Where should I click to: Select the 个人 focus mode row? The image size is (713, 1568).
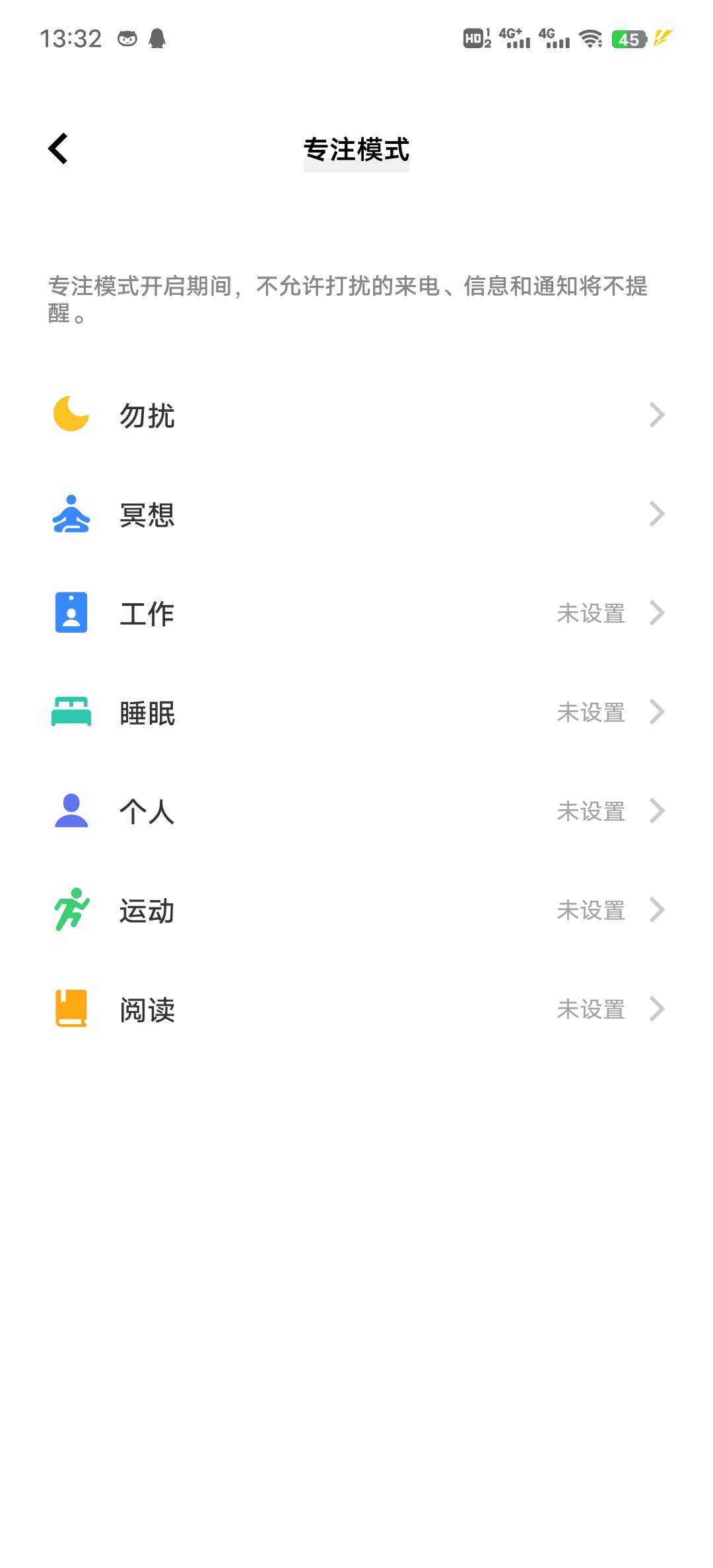[x=356, y=811]
